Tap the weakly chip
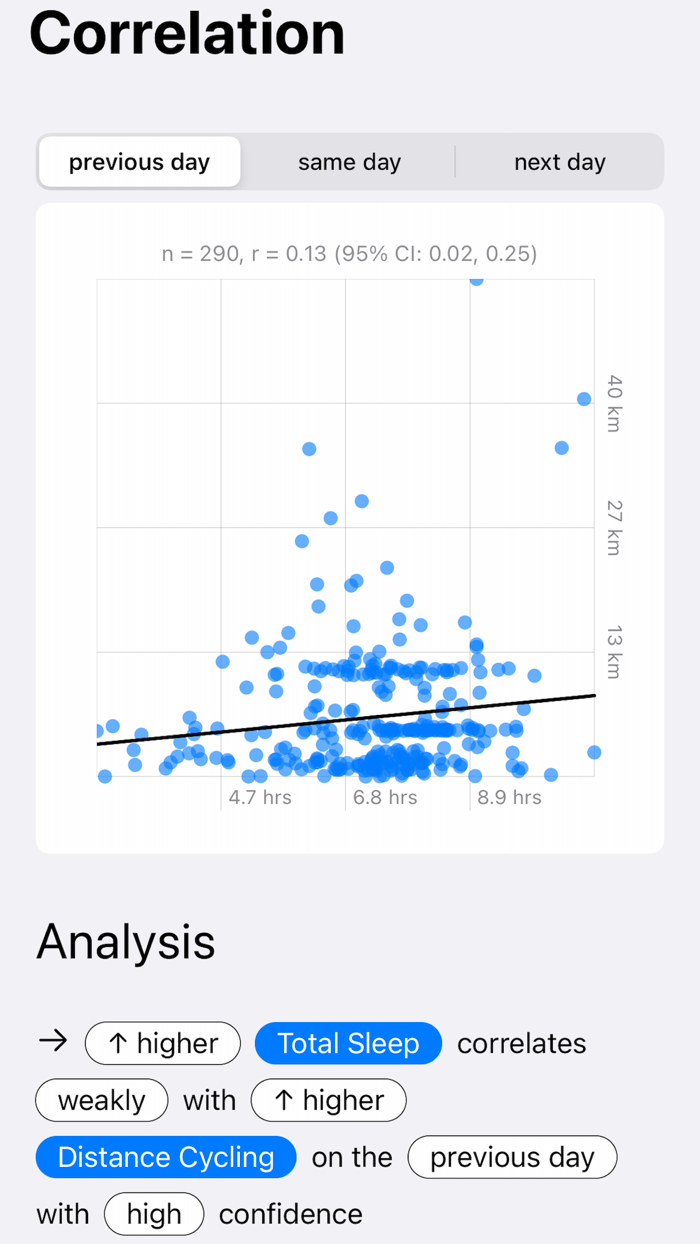700x1244 pixels. (x=102, y=1100)
